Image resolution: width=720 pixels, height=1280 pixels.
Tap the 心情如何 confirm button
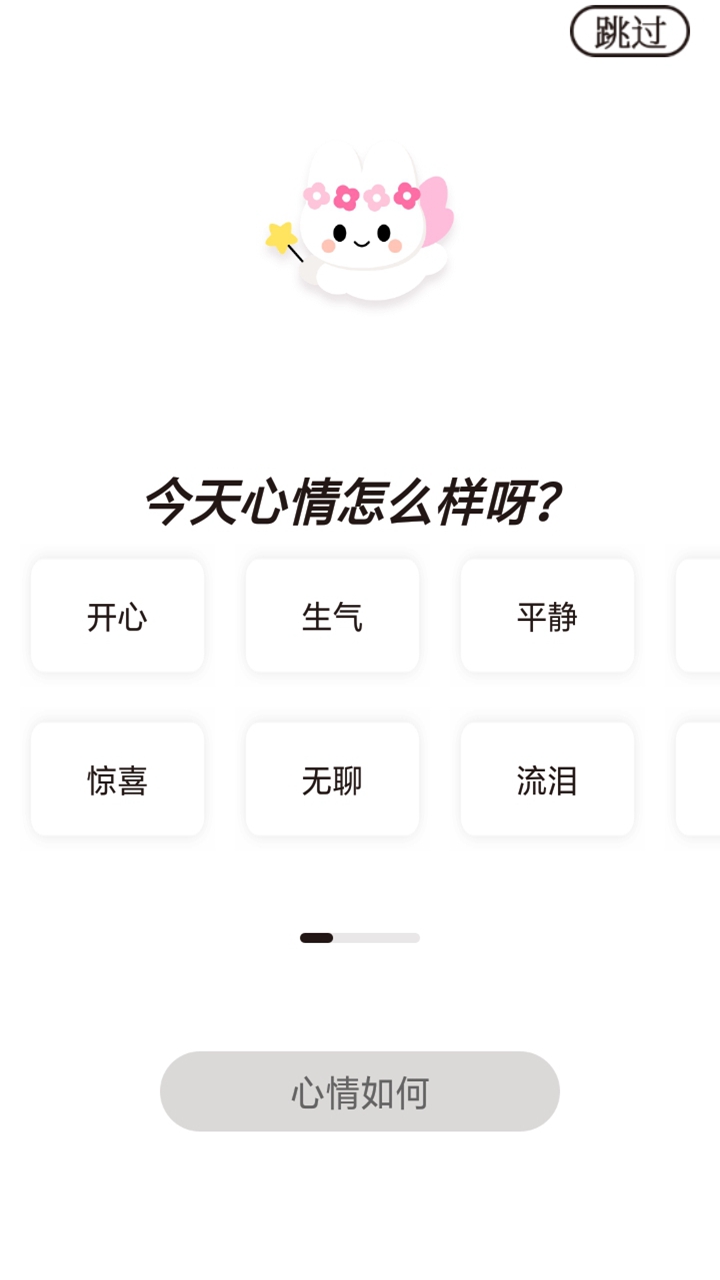(x=360, y=1092)
